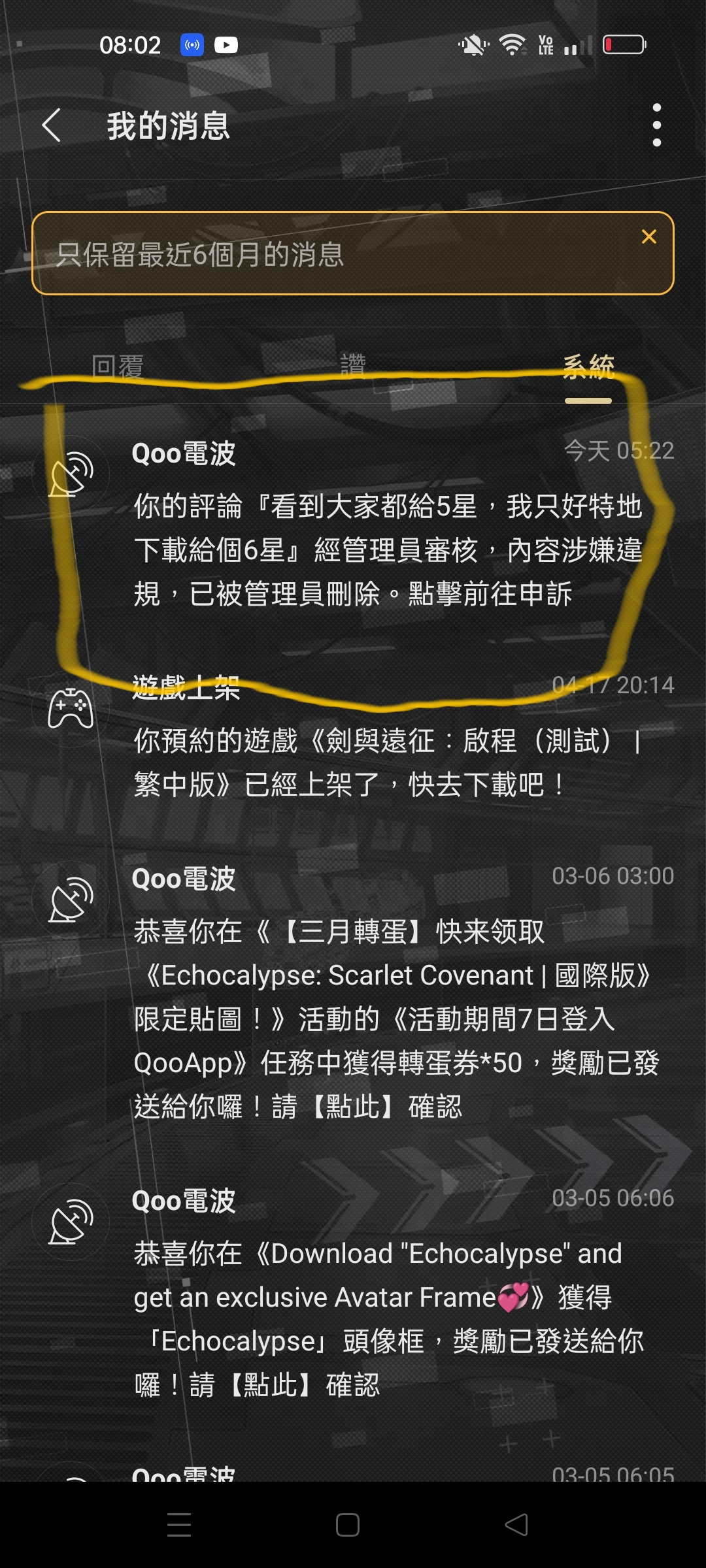Go back from 我的消息

pos(52,125)
